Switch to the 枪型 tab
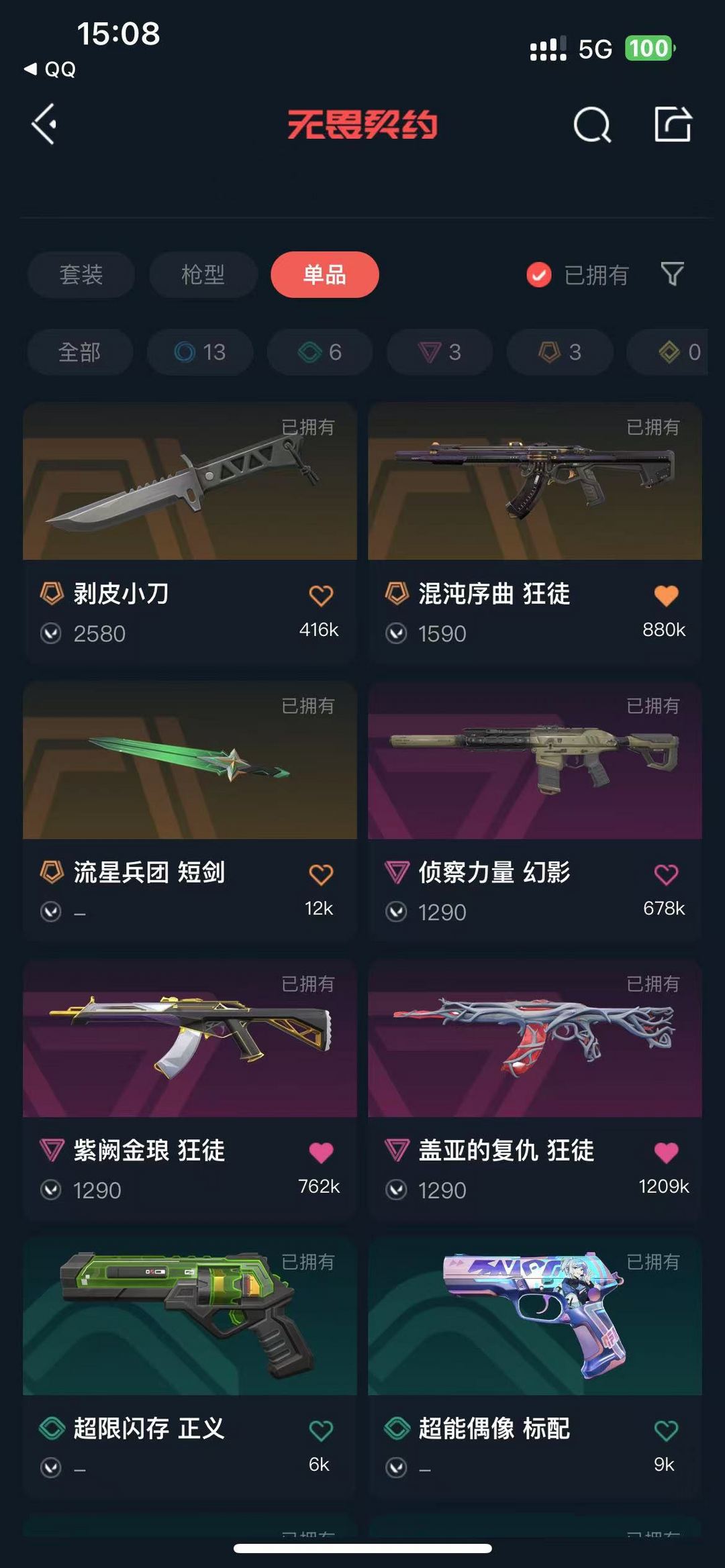 pyautogui.click(x=203, y=274)
